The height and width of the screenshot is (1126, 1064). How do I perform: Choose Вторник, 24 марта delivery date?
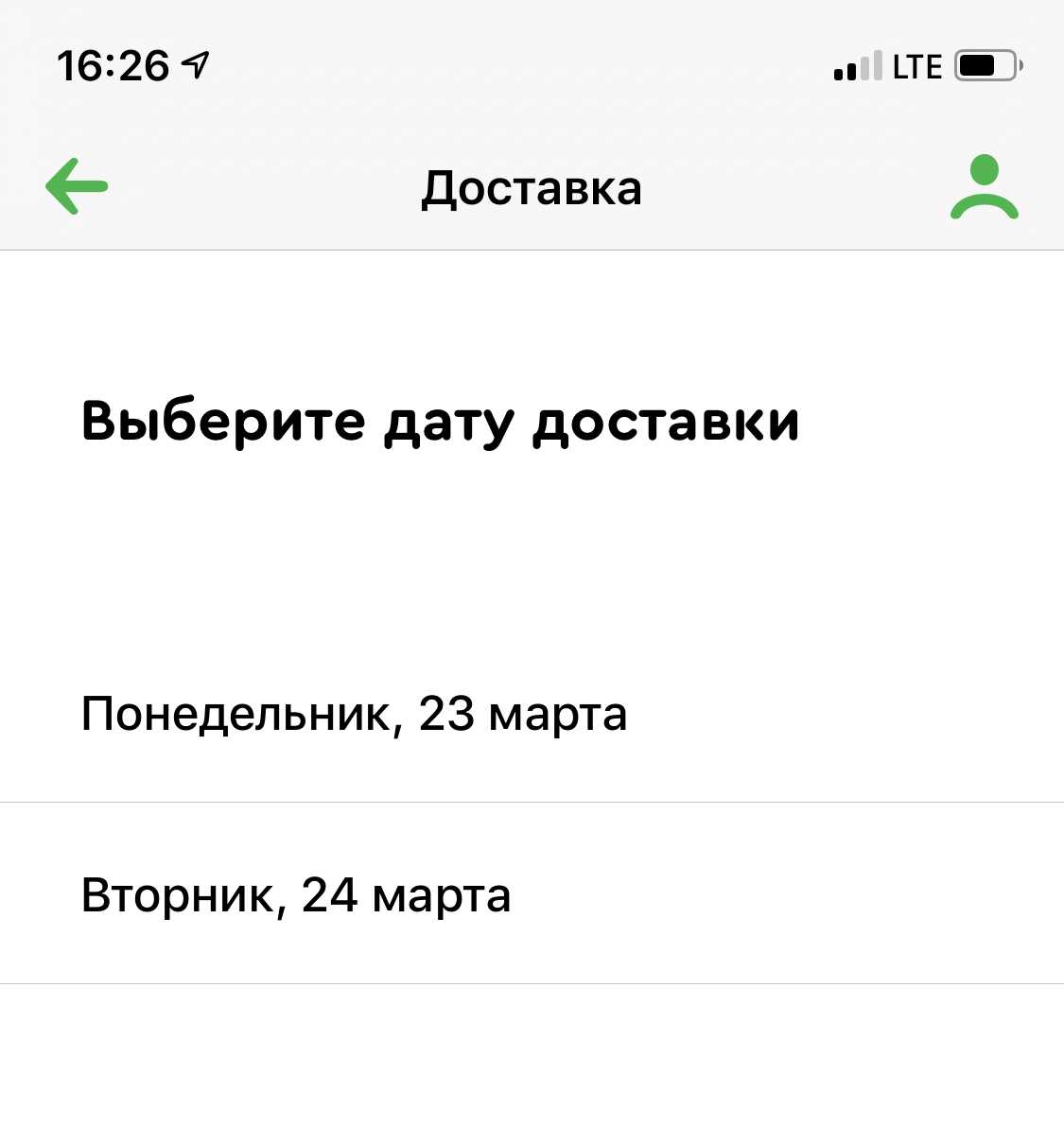[x=296, y=894]
